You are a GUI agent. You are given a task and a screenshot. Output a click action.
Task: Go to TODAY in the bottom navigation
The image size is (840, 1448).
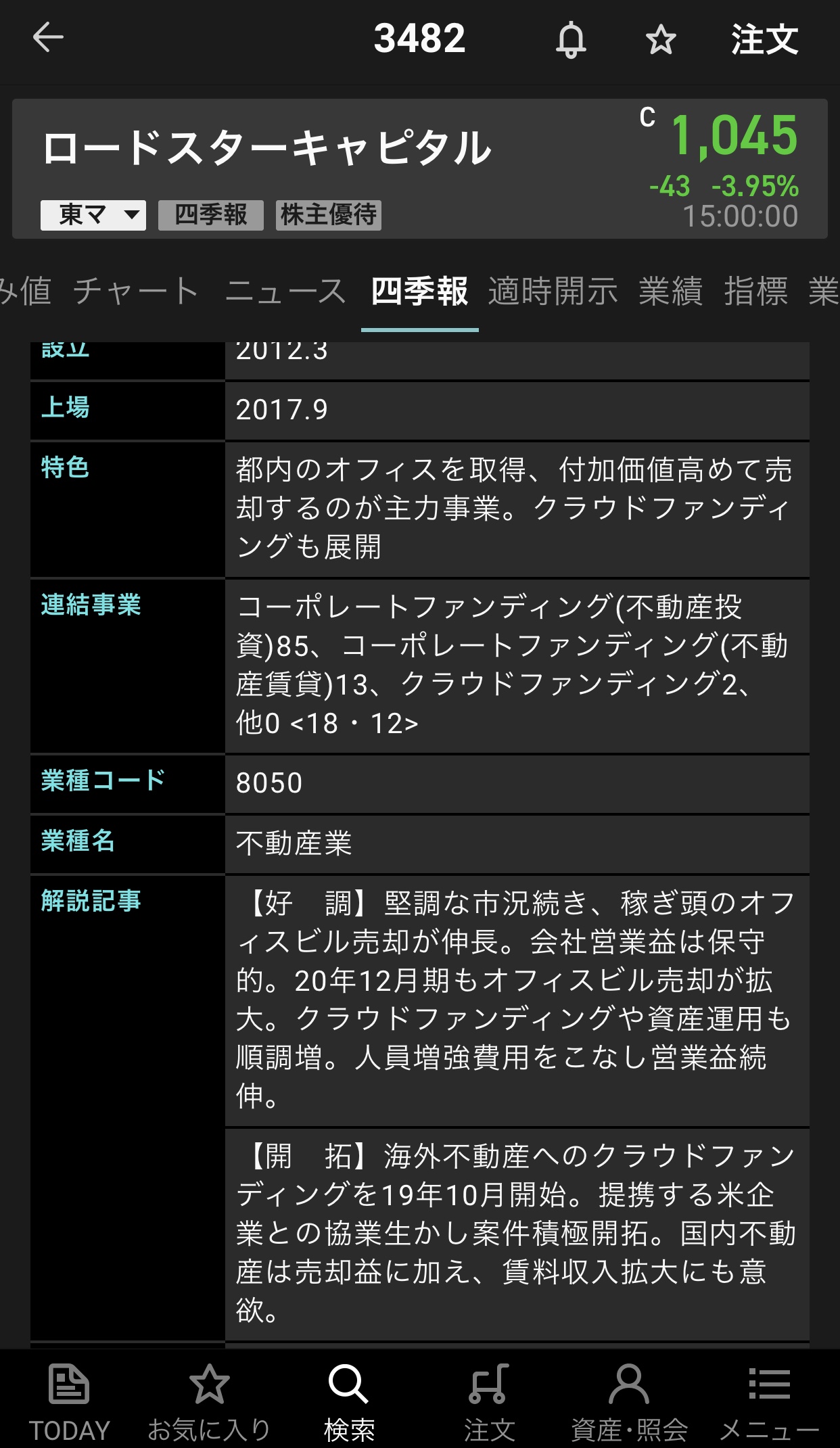tap(69, 1400)
